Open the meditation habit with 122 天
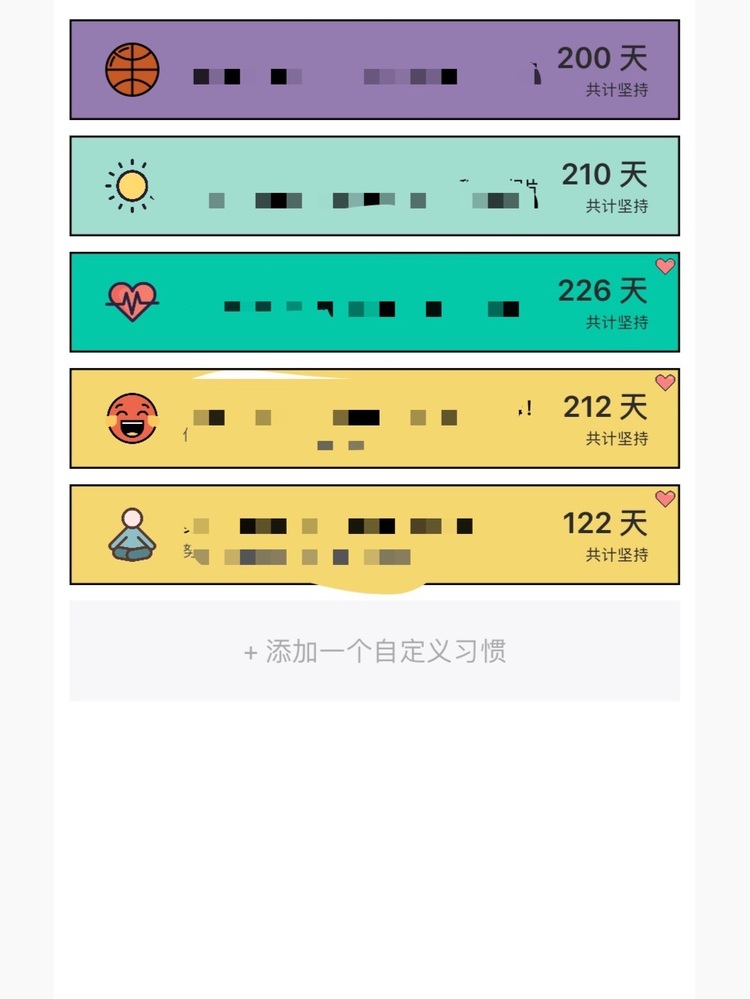The width and height of the screenshot is (750, 999). pyautogui.click(x=374, y=534)
